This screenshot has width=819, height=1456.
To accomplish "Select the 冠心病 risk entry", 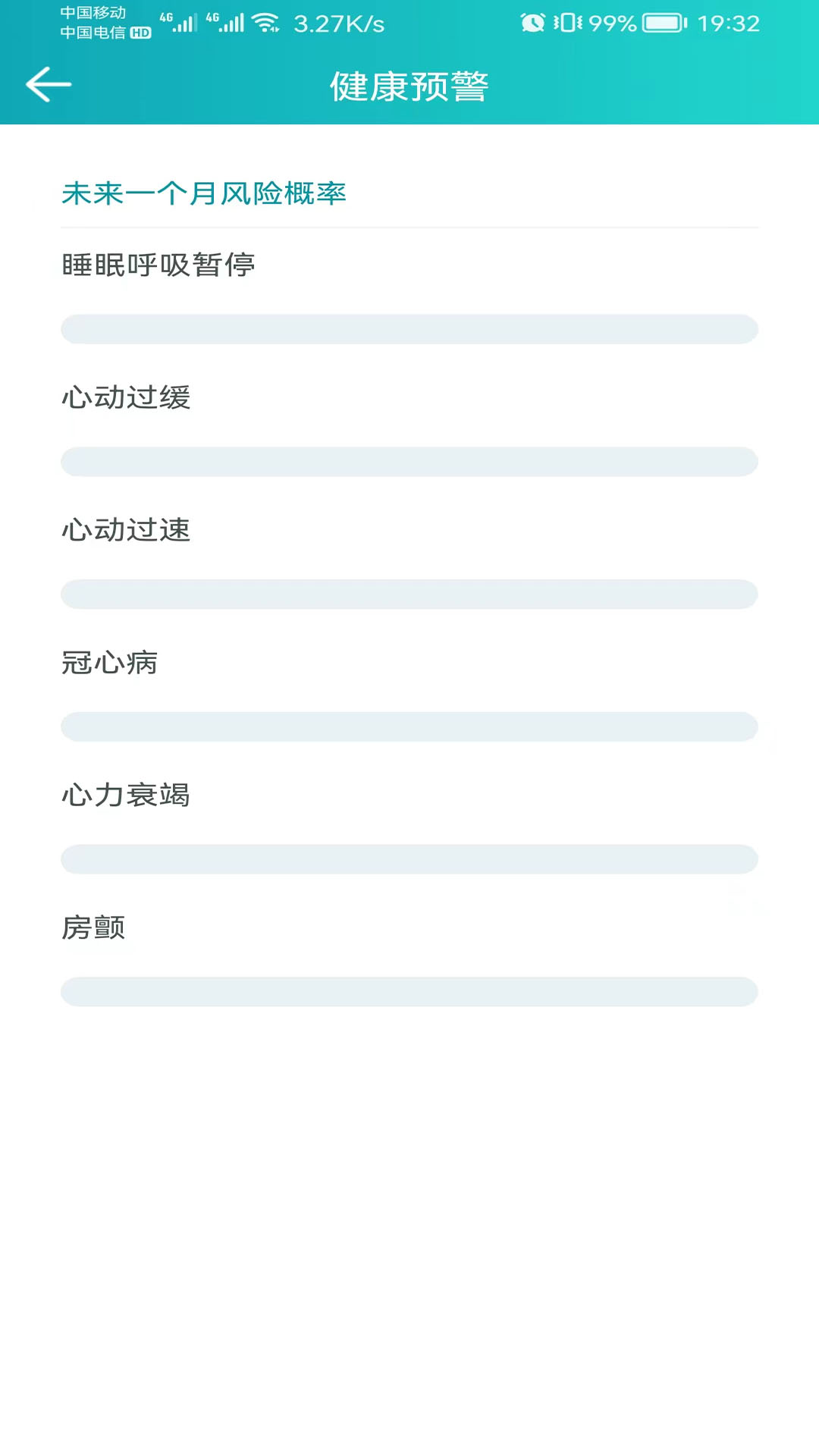I will click(x=110, y=663).
